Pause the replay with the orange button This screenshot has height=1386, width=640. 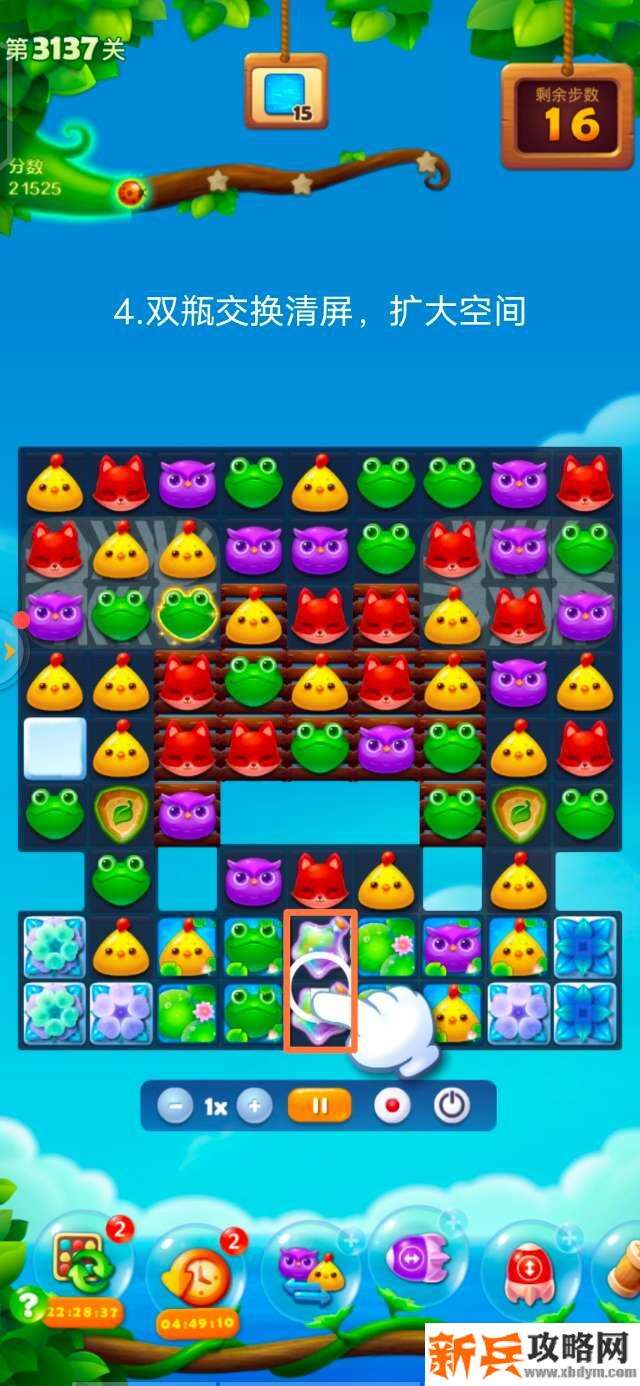[x=320, y=1106]
